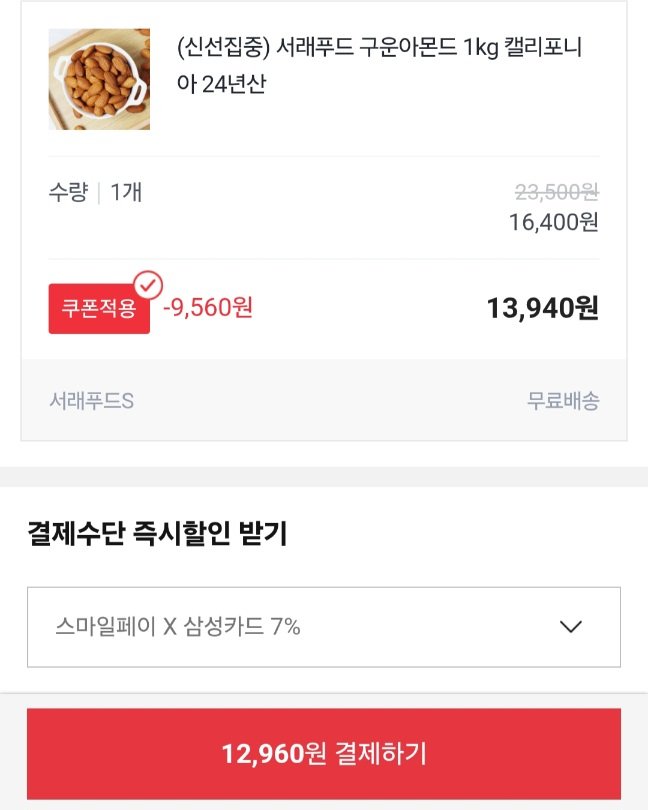
Task: Tap the 쿠폰적용 coupon button
Action: point(99,308)
